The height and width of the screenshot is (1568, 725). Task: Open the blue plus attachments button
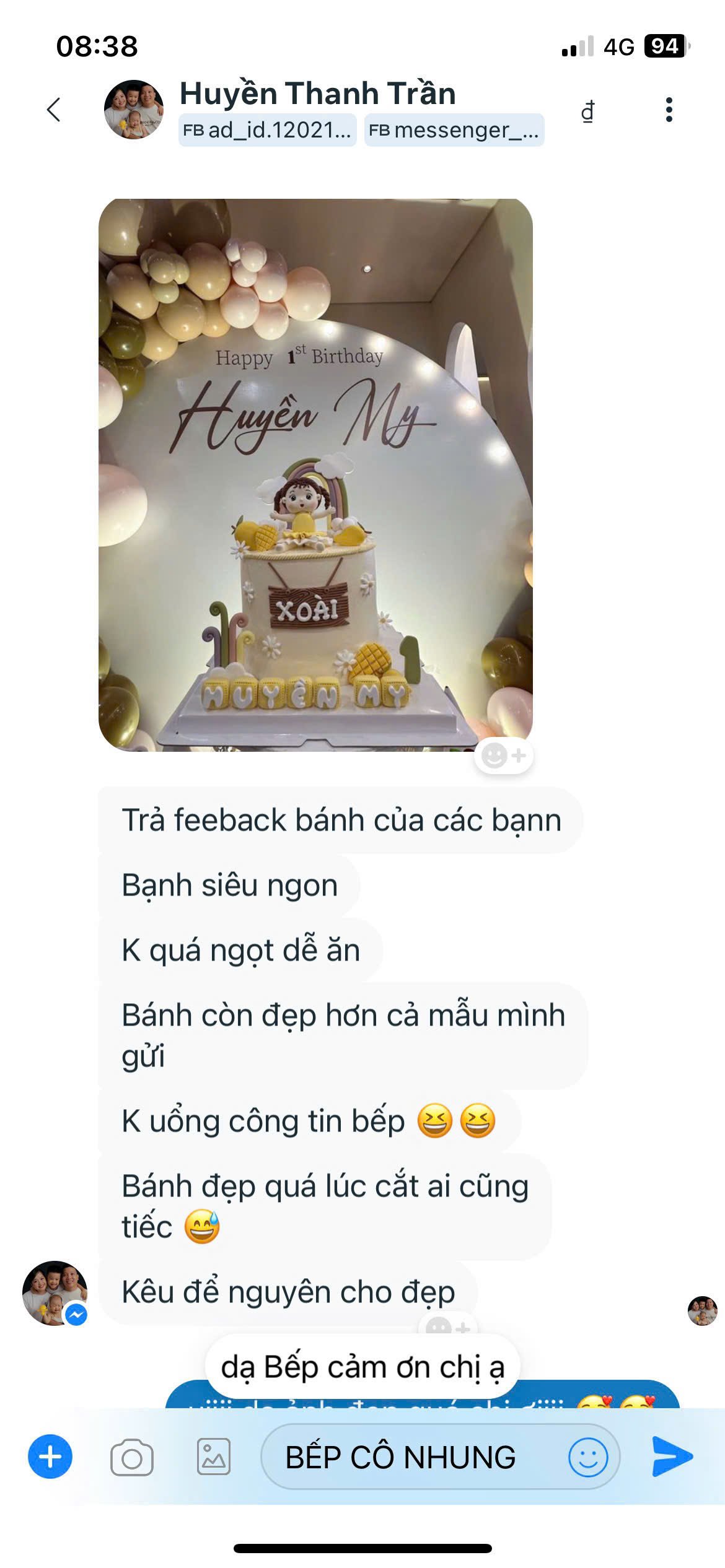50,1457
